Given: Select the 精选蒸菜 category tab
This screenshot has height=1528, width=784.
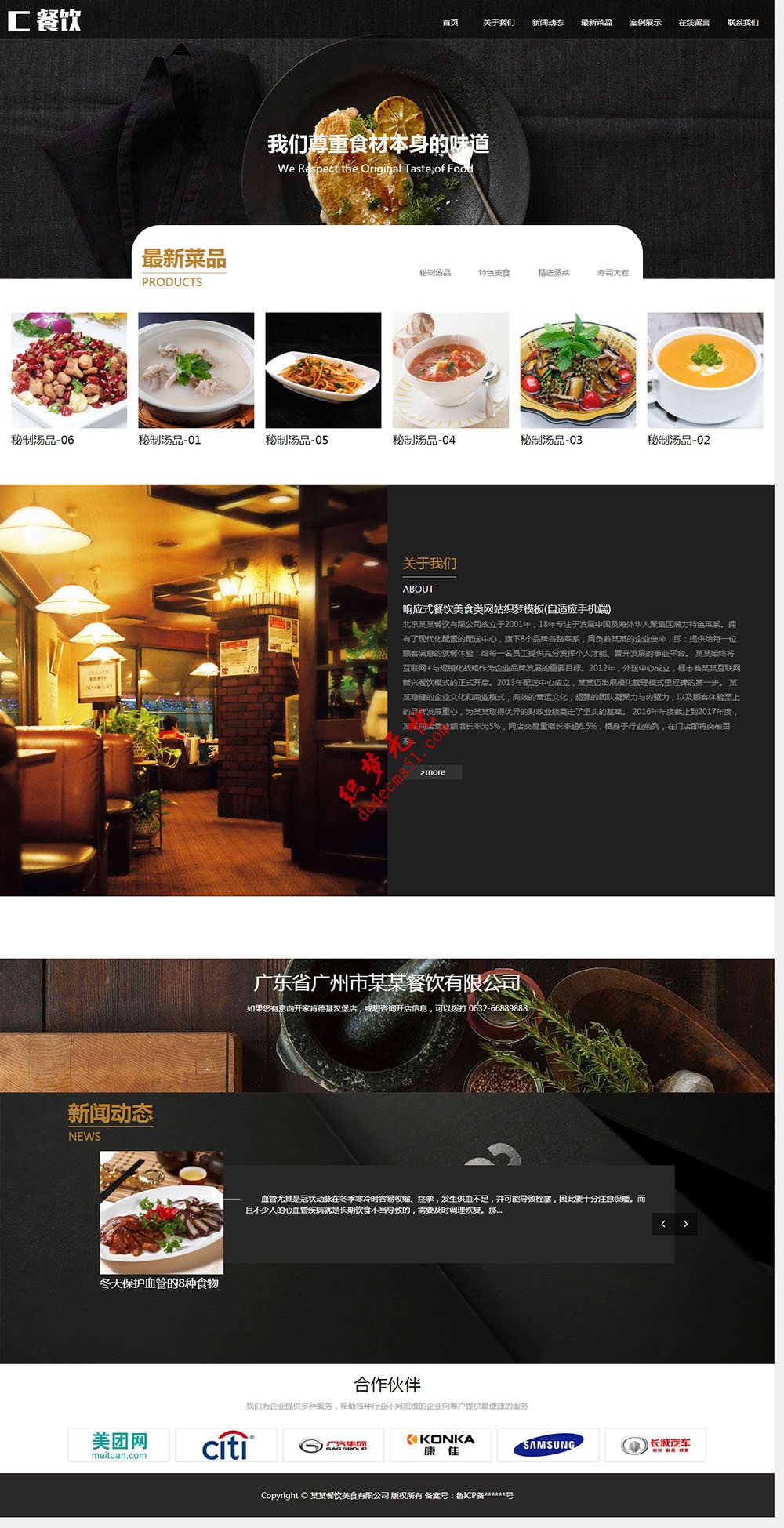Looking at the screenshot, I should (554, 273).
